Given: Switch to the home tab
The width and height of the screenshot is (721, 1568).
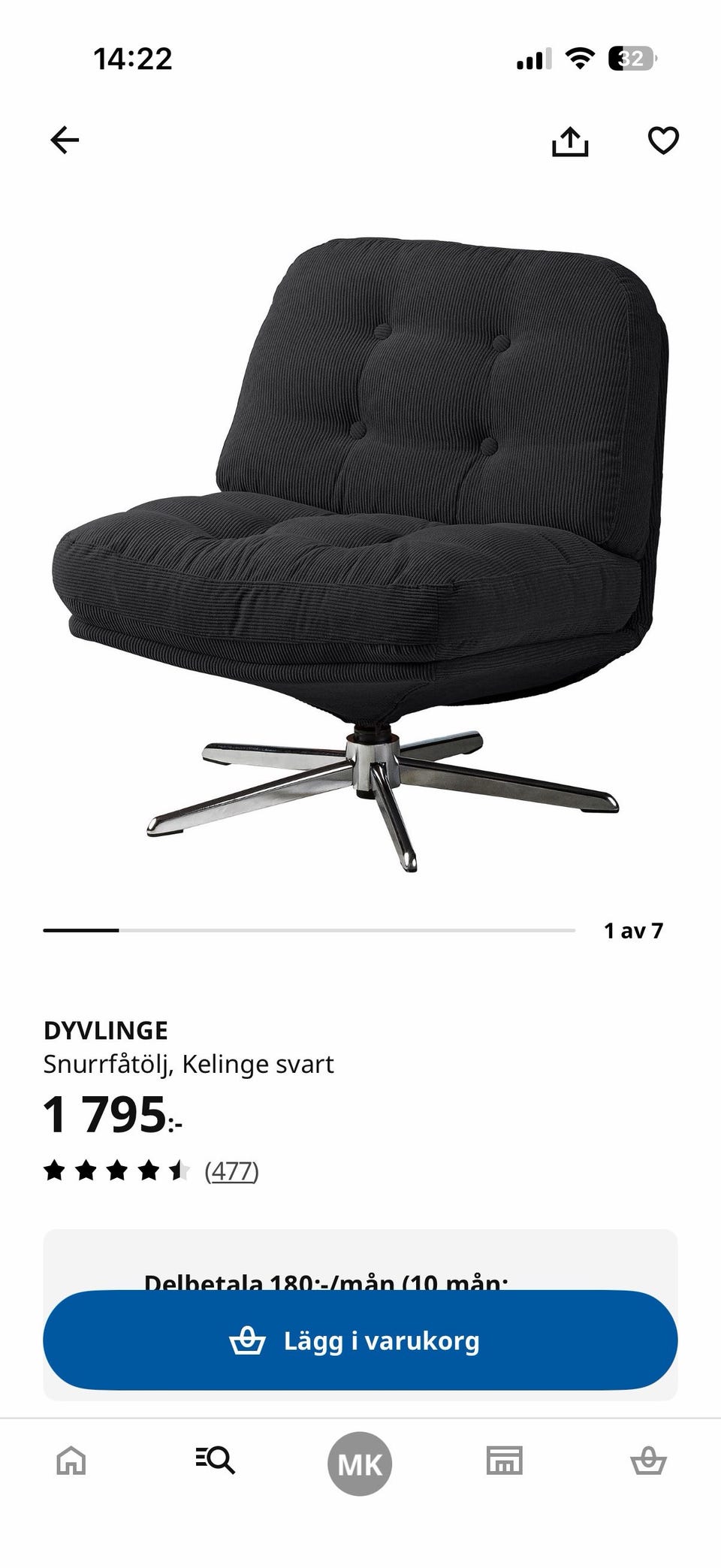Looking at the screenshot, I should 71,1461.
